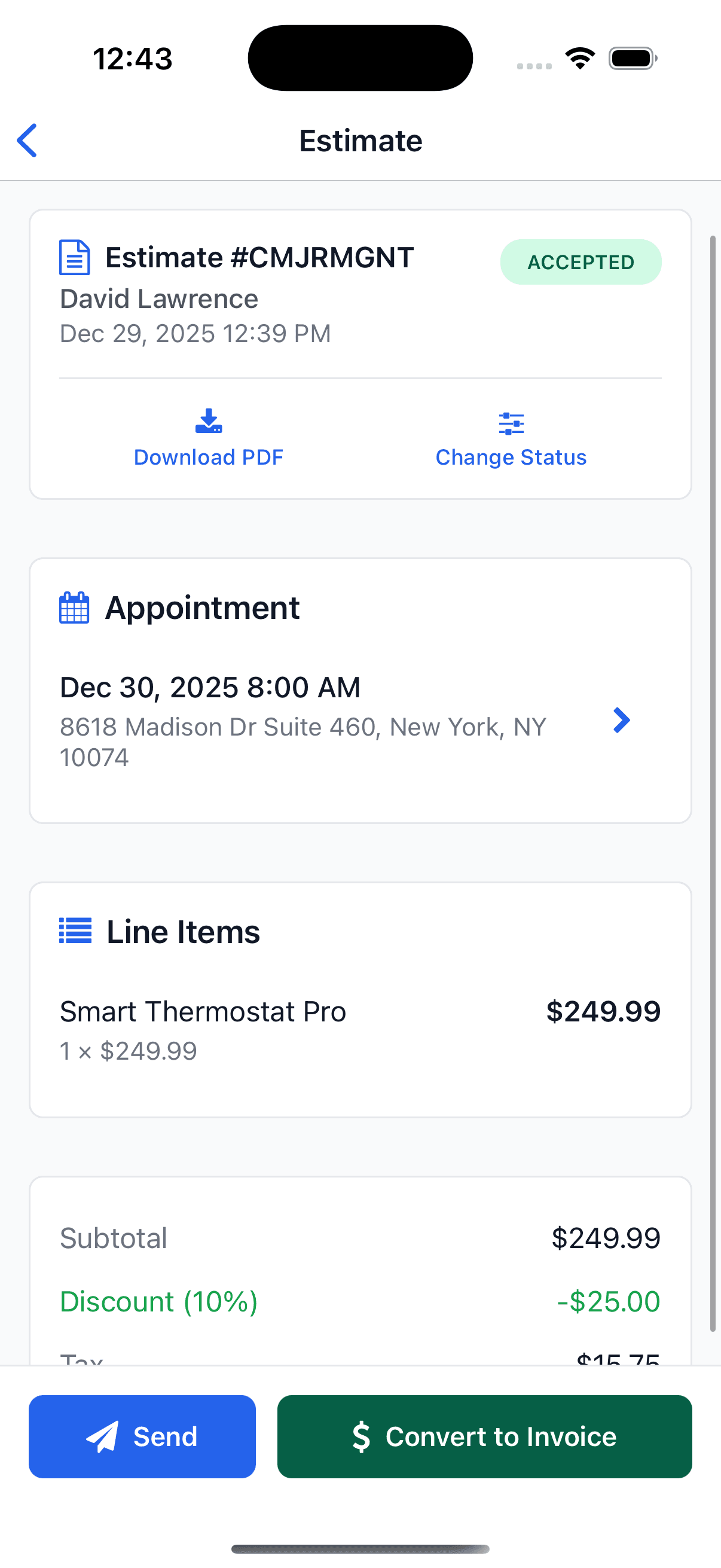Open the Download PDF link
This screenshot has height=1568, width=721.
point(208,456)
